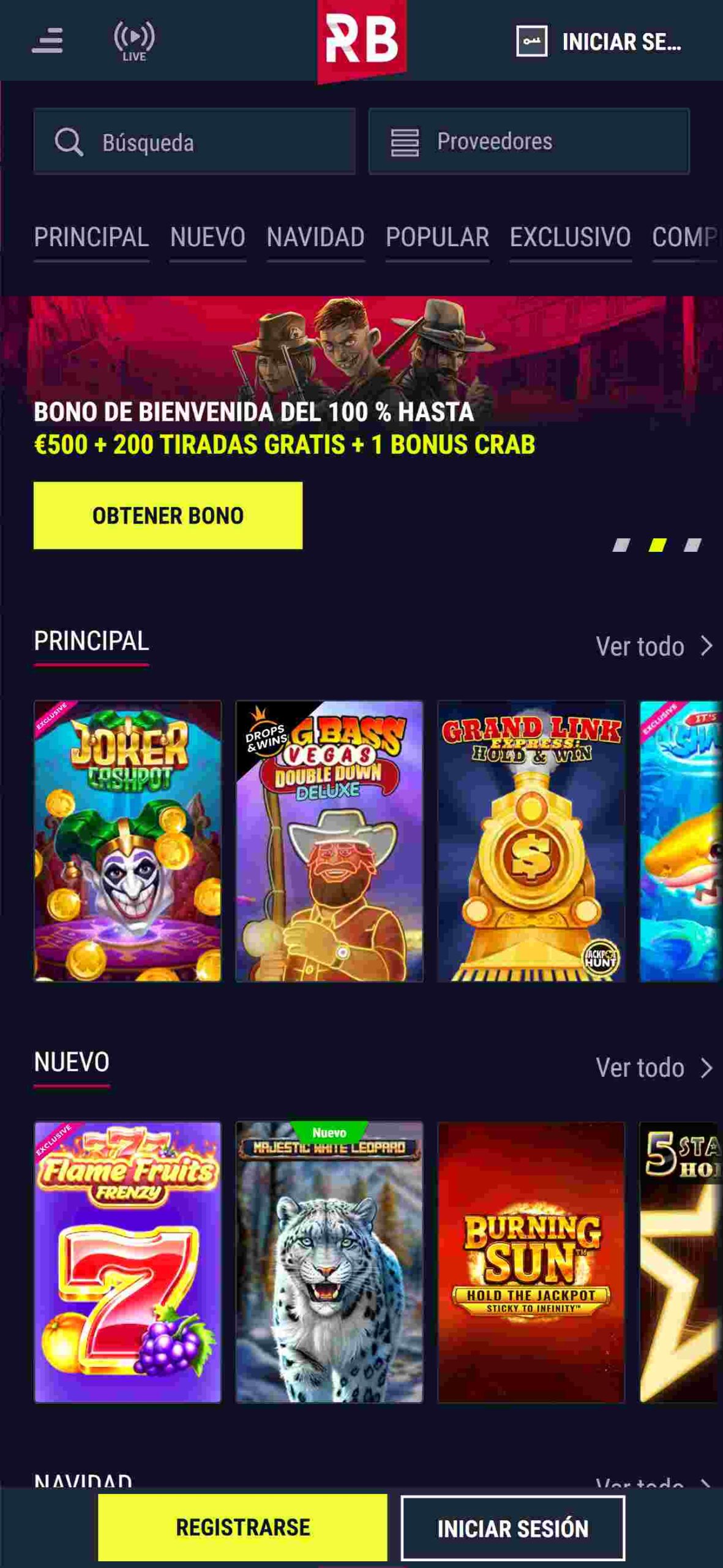Screen dimensions: 723x1568
Task: Open the hamburger menu
Action: click(48, 41)
